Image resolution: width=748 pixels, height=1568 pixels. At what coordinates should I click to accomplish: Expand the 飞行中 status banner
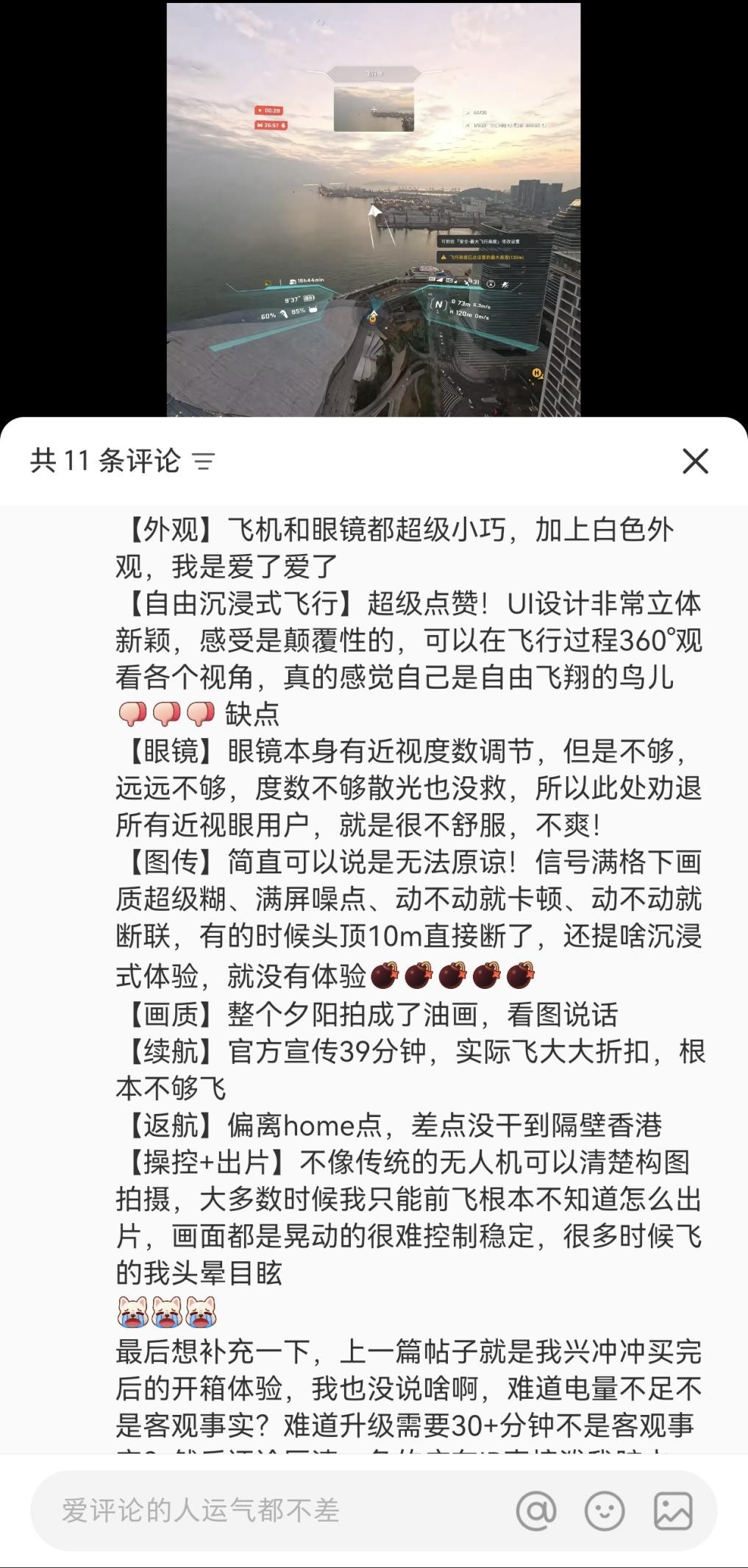375,74
